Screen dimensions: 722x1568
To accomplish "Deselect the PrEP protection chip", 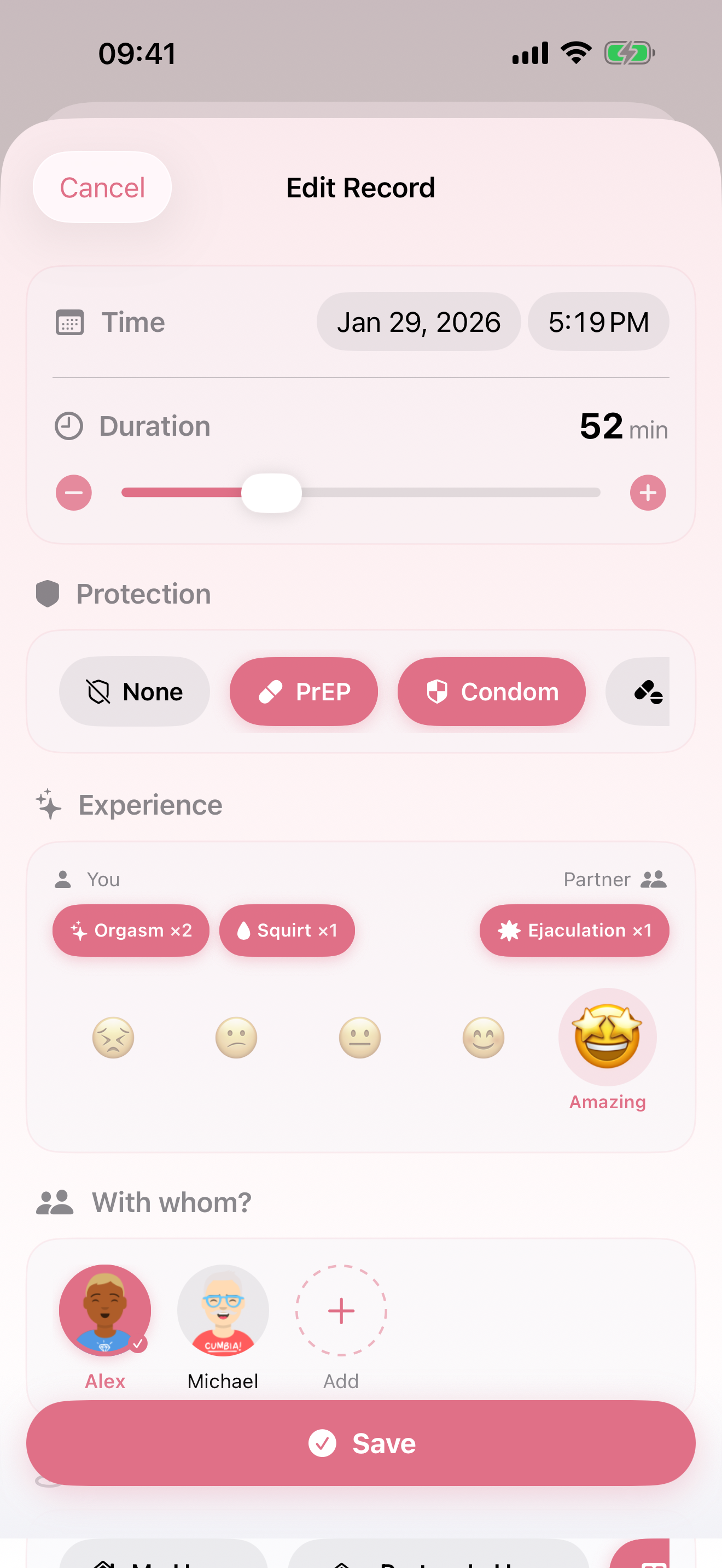I will click(303, 692).
